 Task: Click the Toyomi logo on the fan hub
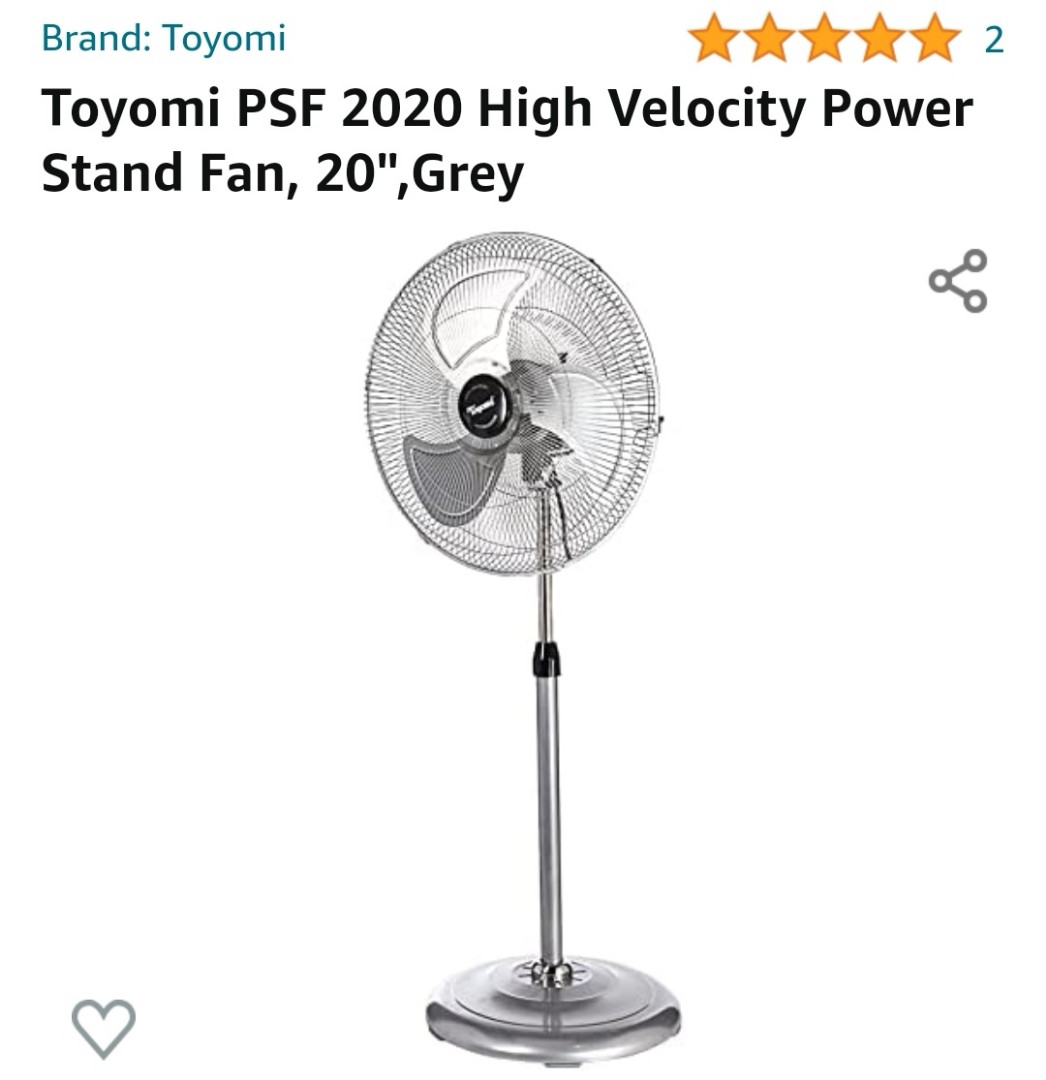coord(485,405)
